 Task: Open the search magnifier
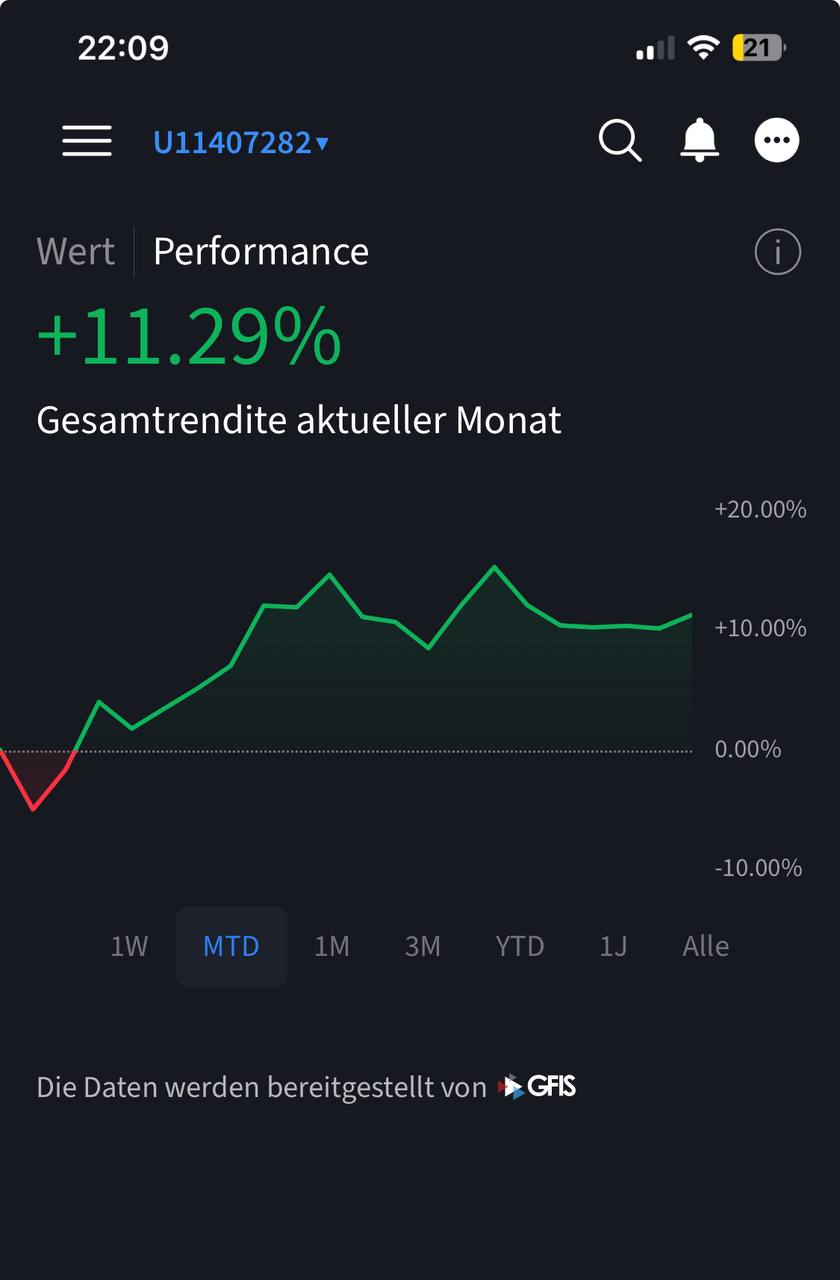click(x=620, y=141)
